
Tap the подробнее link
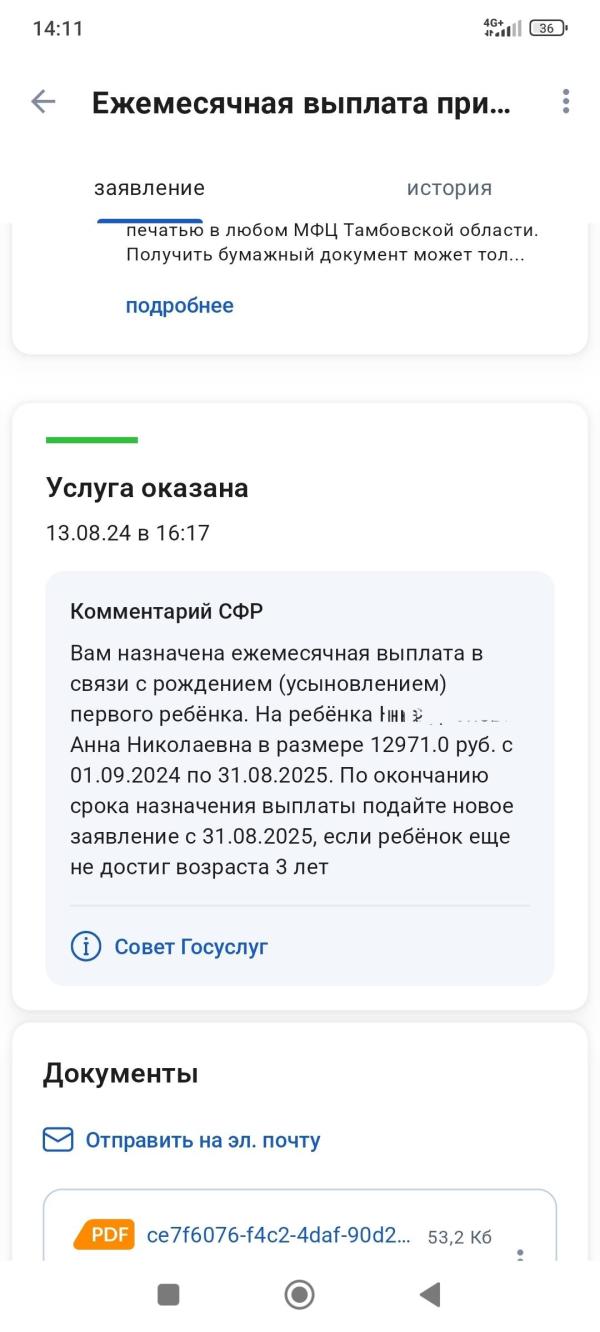(x=179, y=306)
